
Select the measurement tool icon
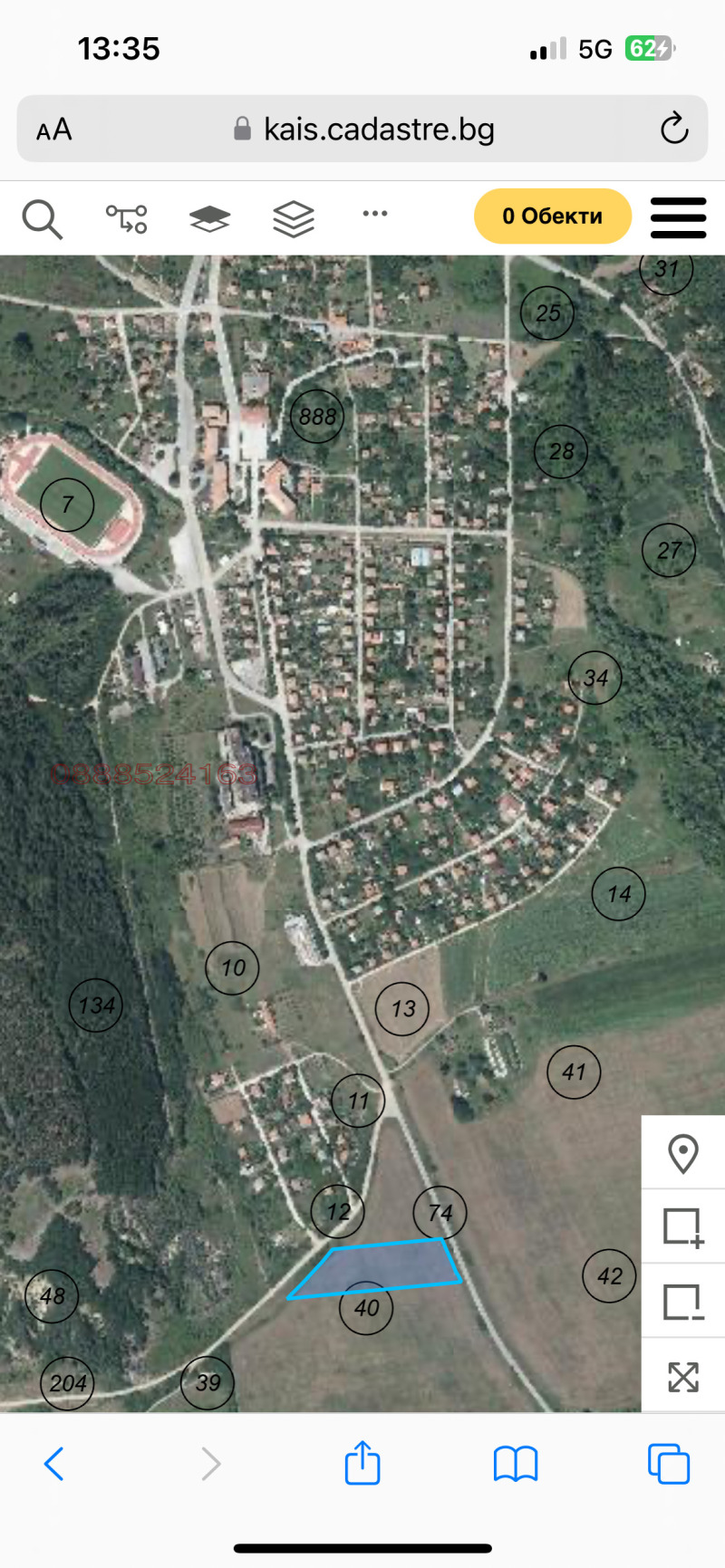[125, 217]
